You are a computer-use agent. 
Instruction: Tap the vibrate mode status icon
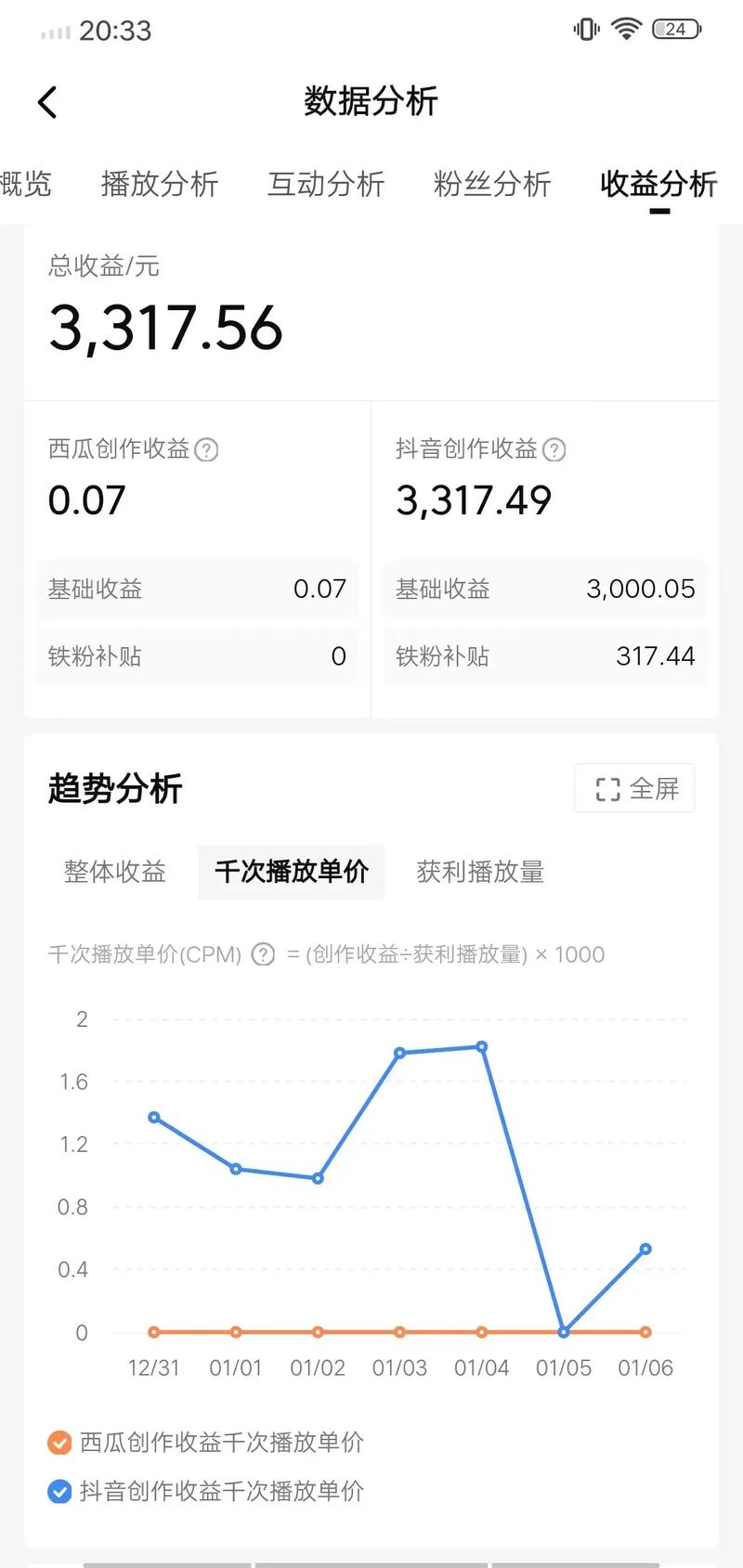pyautogui.click(x=585, y=29)
